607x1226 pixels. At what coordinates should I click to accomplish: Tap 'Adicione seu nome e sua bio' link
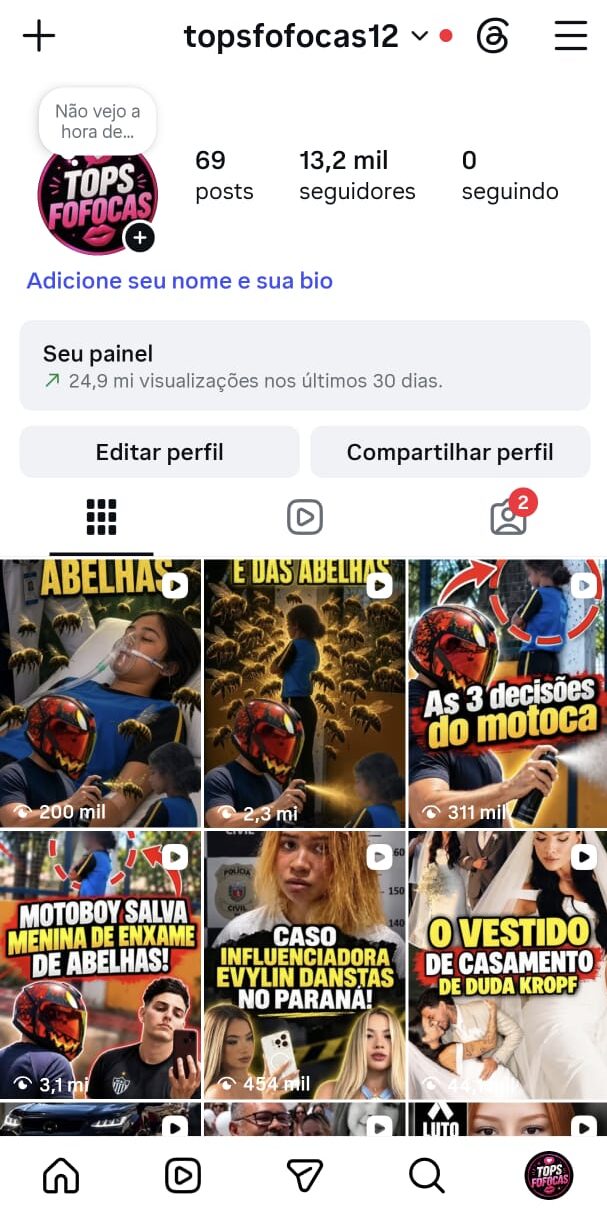pos(180,281)
